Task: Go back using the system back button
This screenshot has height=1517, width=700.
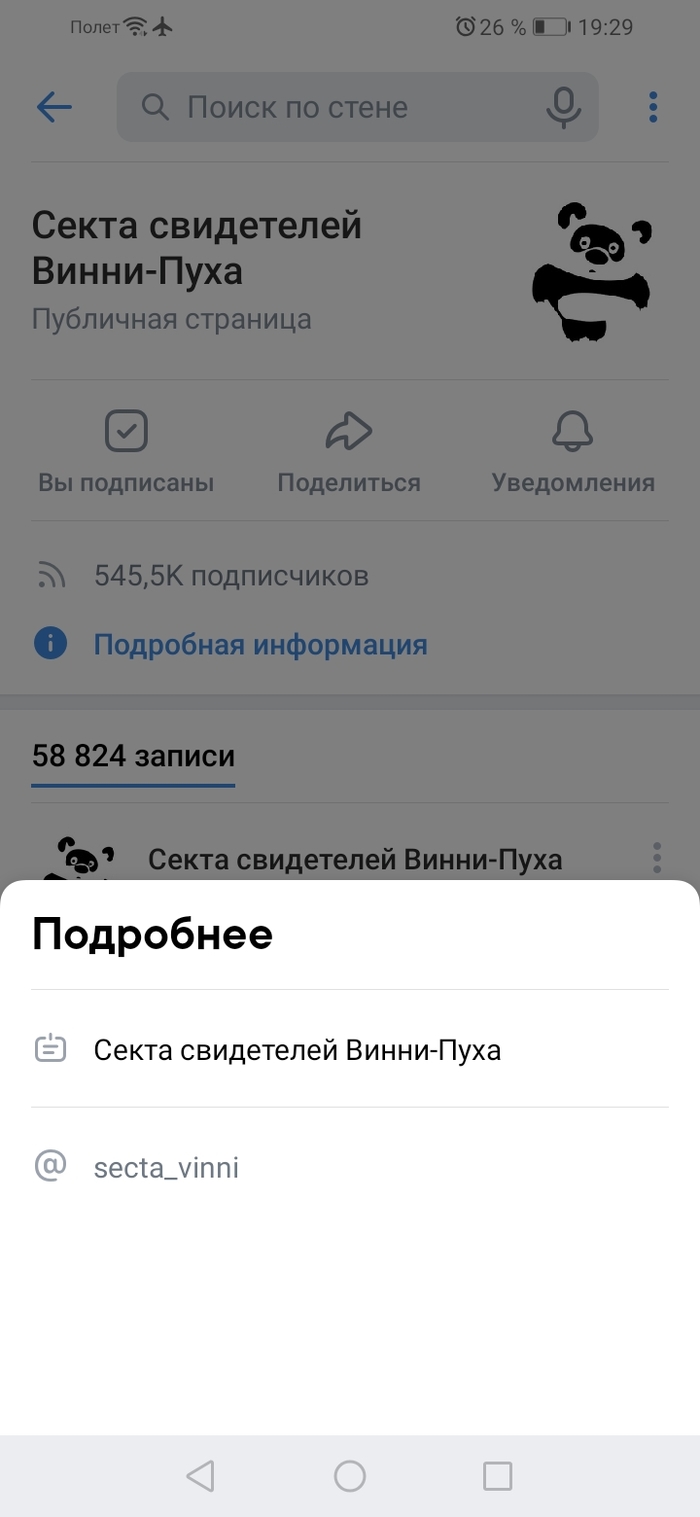Action: pyautogui.click(x=201, y=1476)
